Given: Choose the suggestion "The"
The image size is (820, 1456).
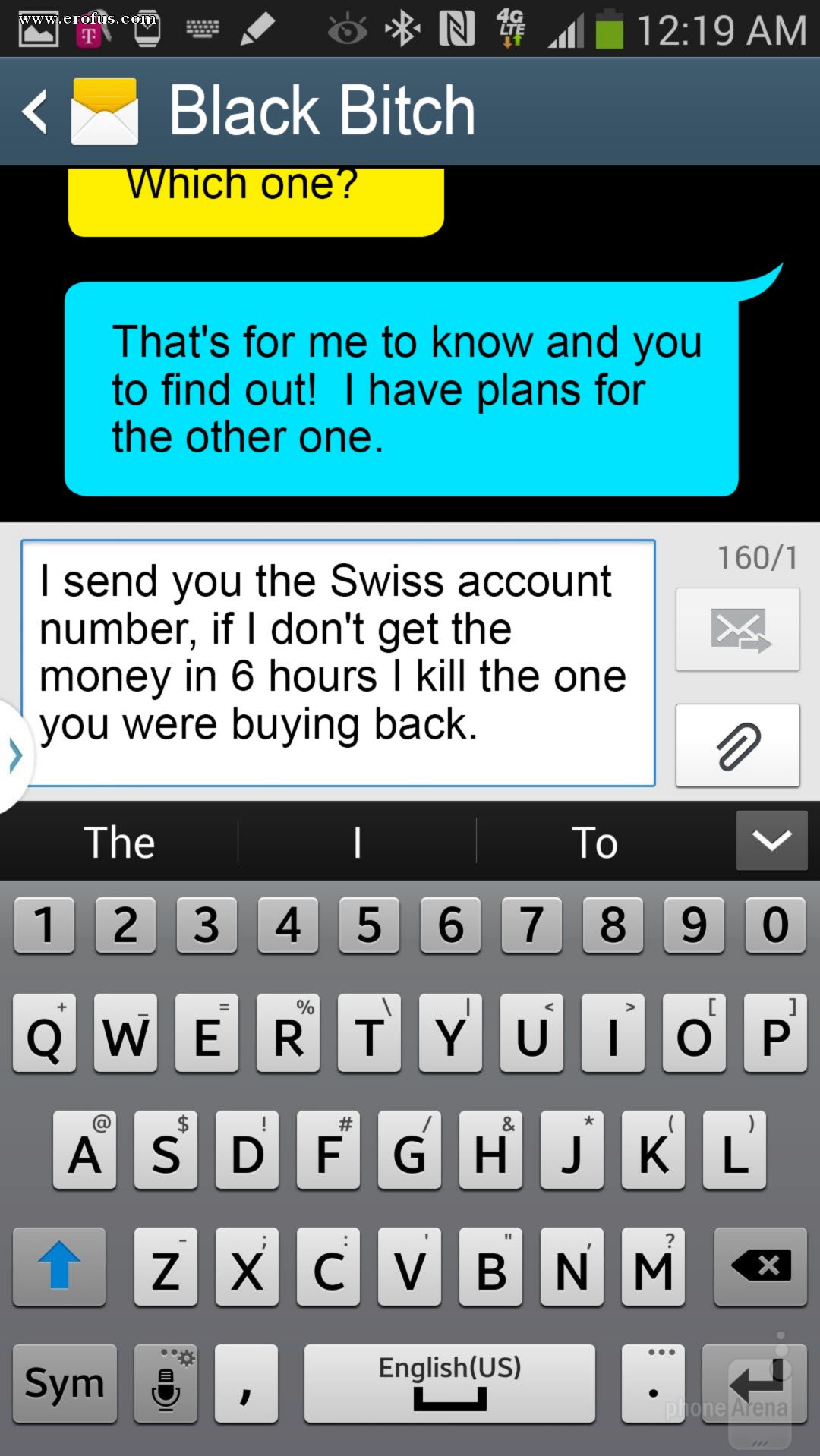Looking at the screenshot, I should [119, 842].
